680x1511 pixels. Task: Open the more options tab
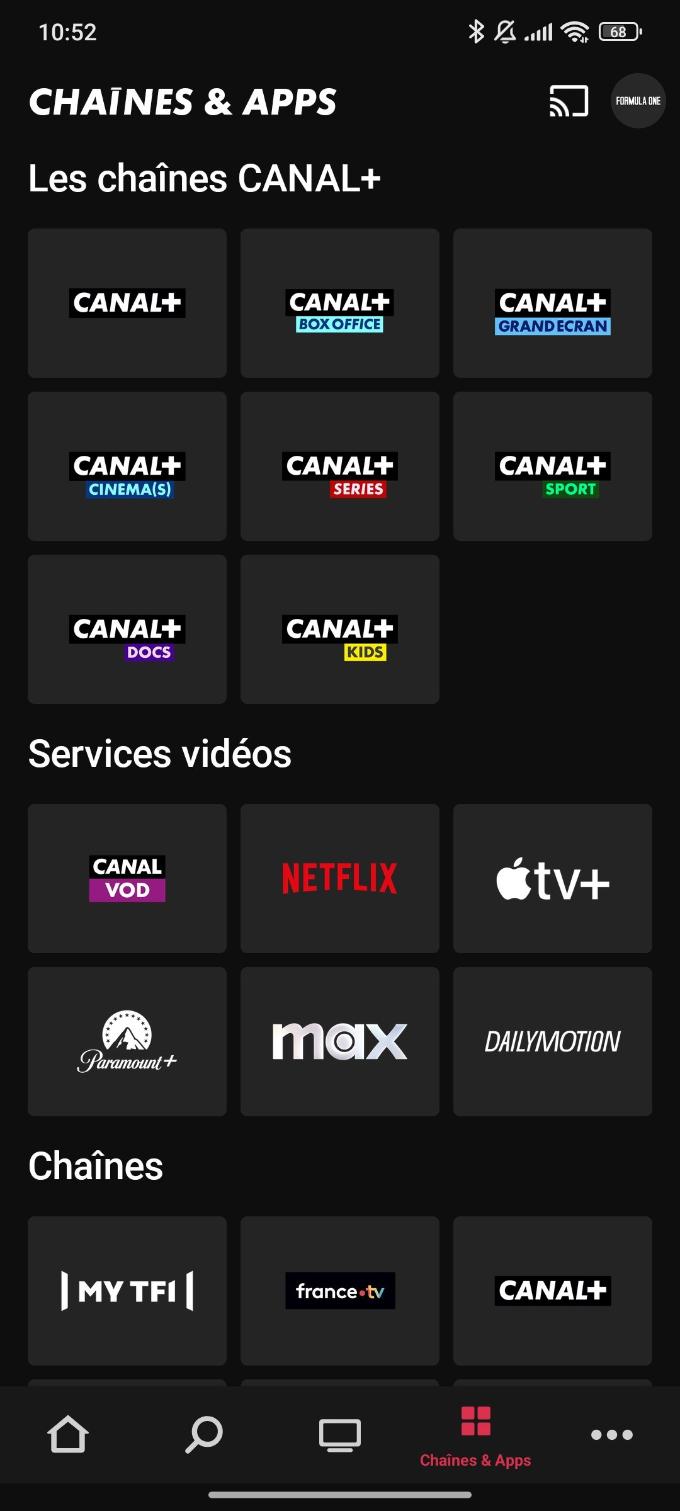click(x=611, y=1436)
